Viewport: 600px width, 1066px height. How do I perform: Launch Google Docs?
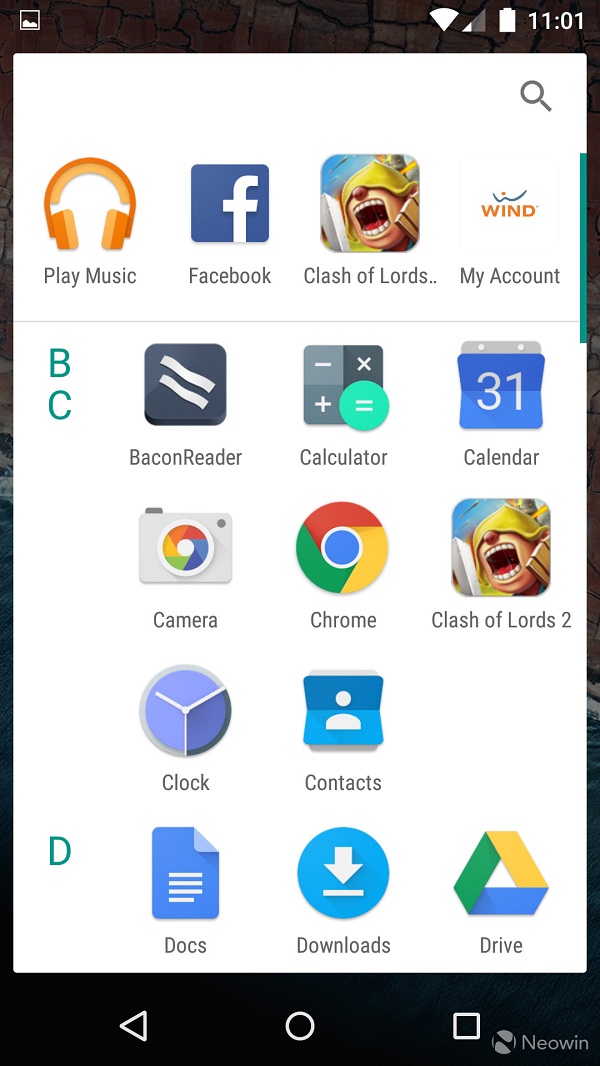pos(185,873)
